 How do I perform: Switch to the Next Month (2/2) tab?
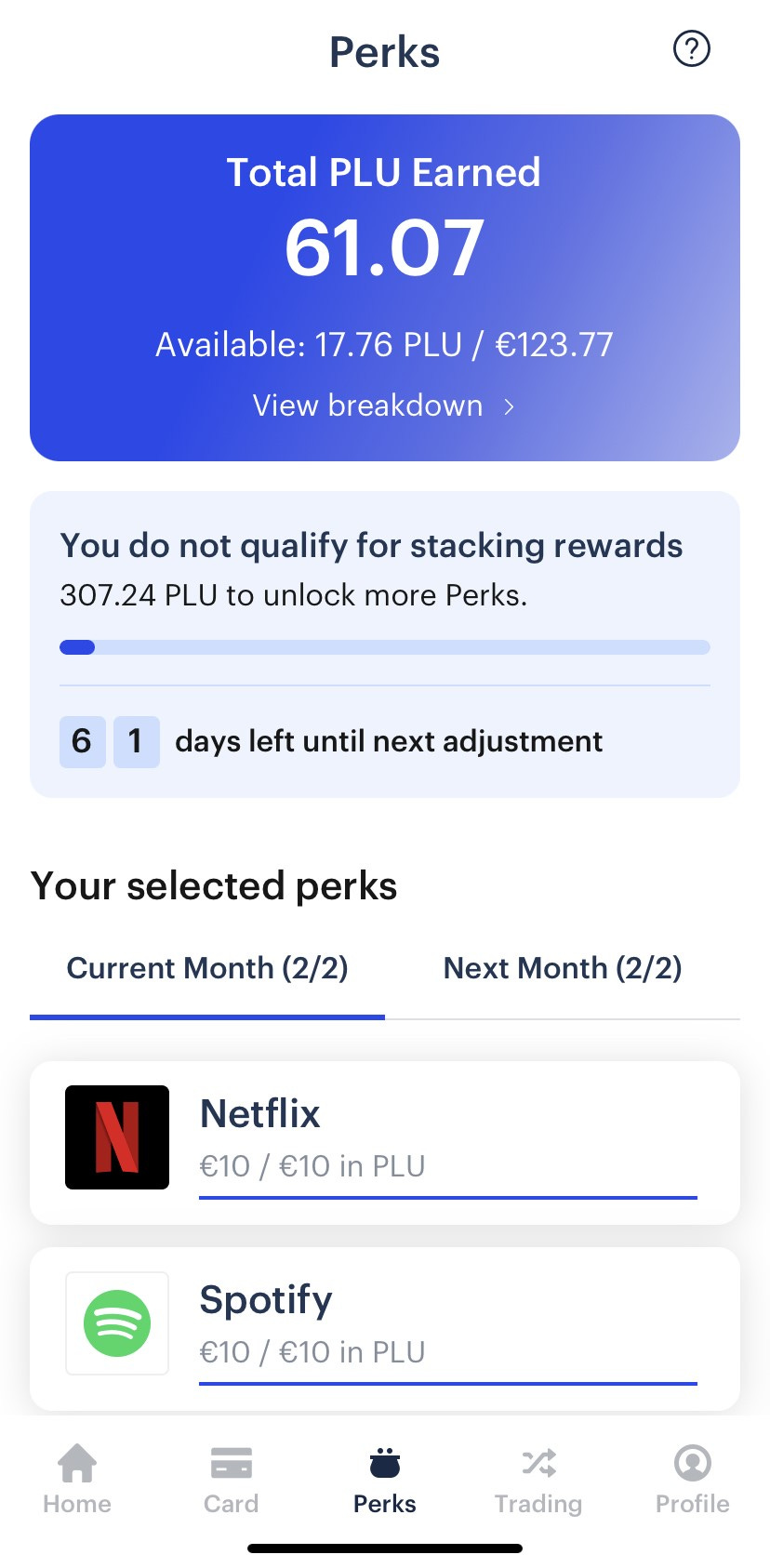click(563, 968)
